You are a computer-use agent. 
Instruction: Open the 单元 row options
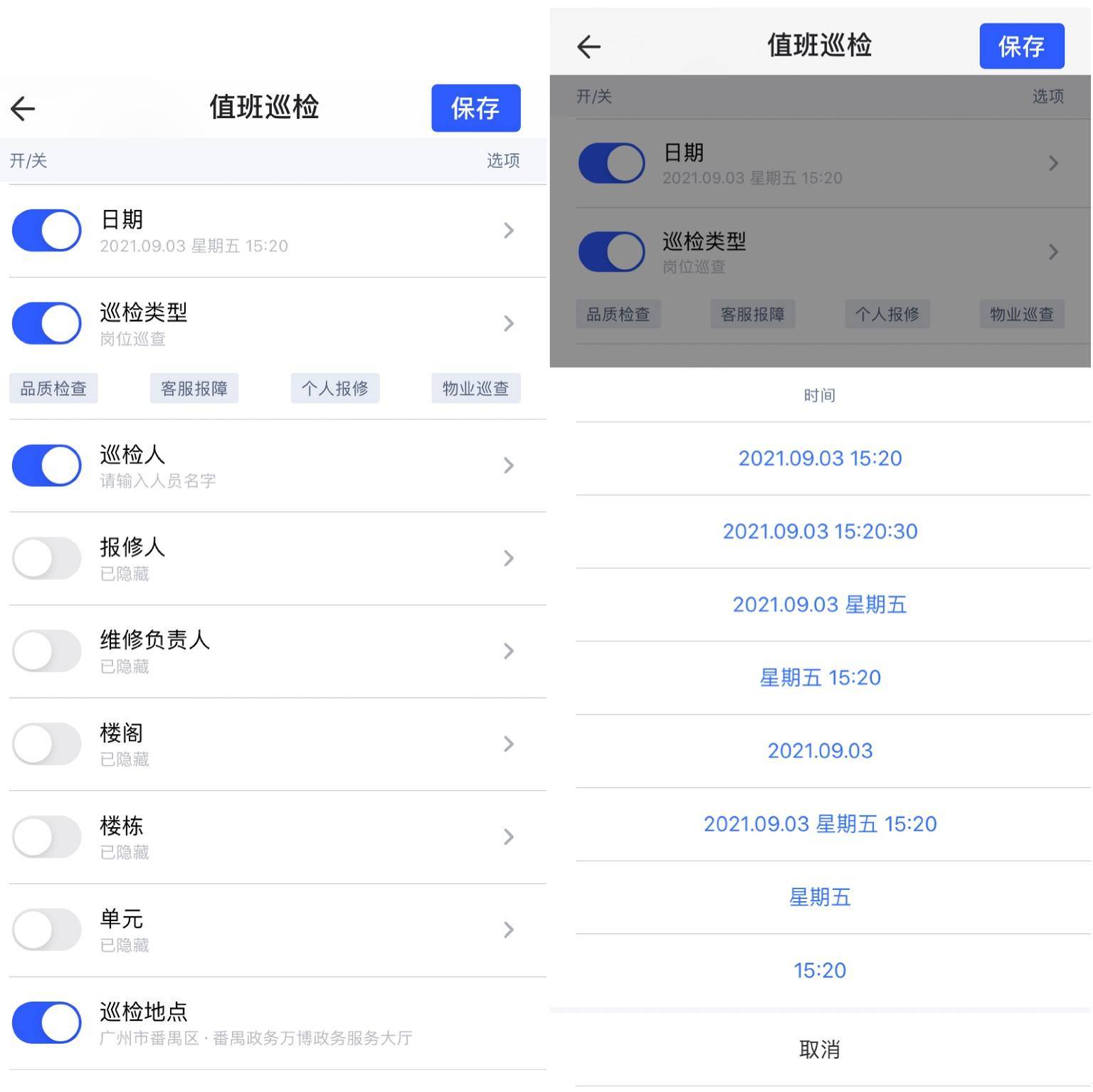[x=508, y=929]
